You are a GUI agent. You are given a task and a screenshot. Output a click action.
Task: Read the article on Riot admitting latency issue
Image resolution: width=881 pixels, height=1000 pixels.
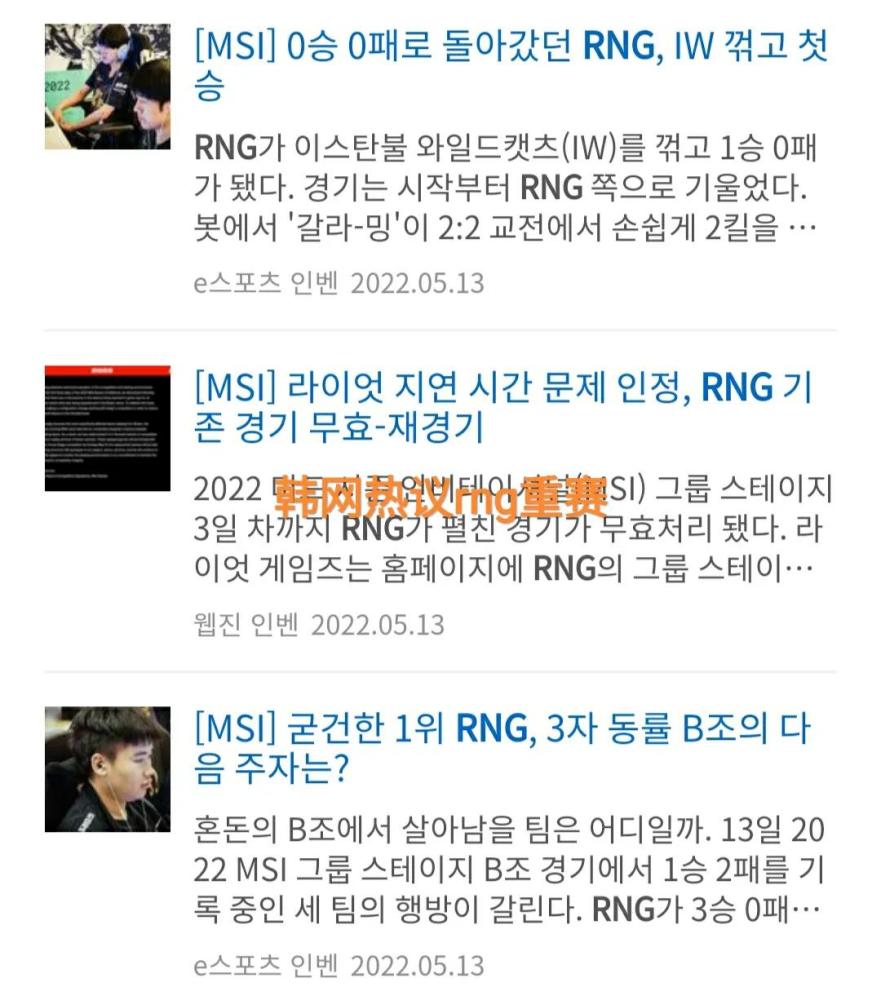[x=501, y=406]
